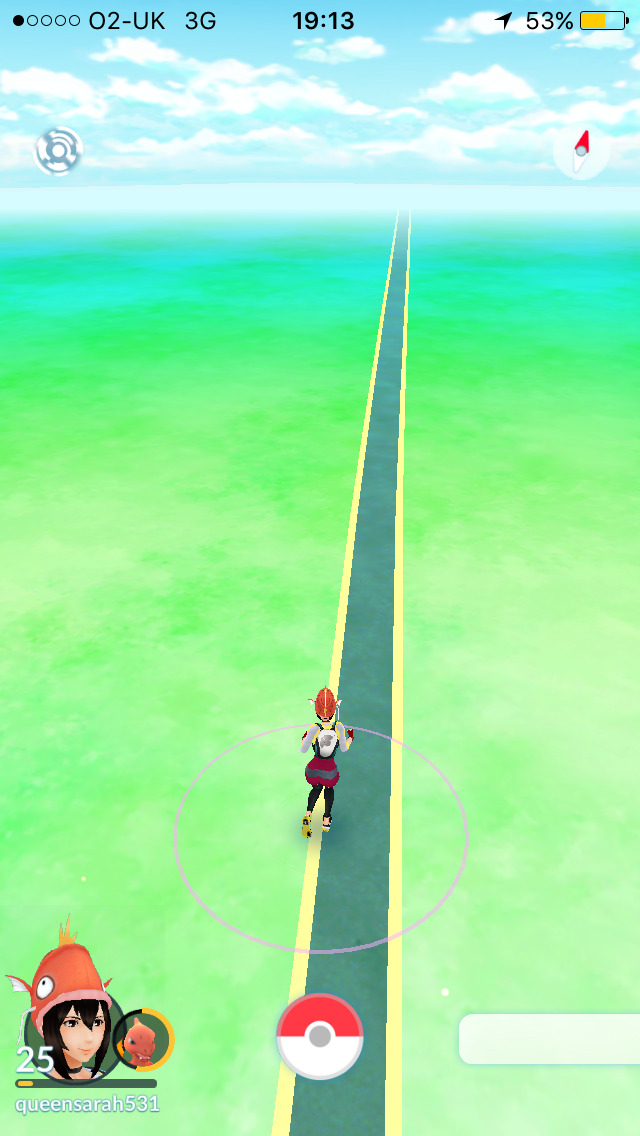Open trainer profile for queensarah531
This screenshot has height=1136, width=640.
pos(72,1032)
